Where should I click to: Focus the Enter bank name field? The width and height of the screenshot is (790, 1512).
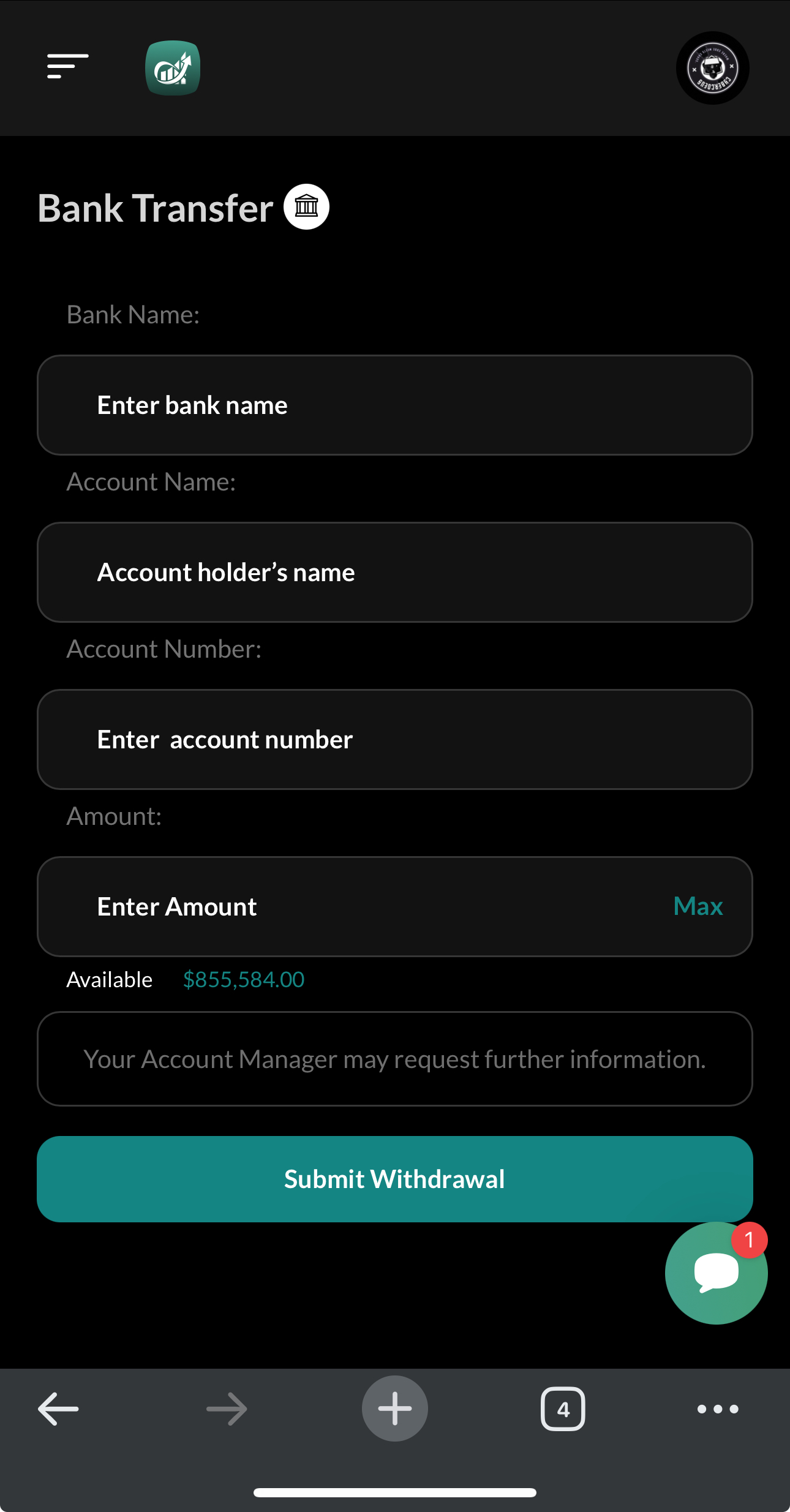click(395, 405)
